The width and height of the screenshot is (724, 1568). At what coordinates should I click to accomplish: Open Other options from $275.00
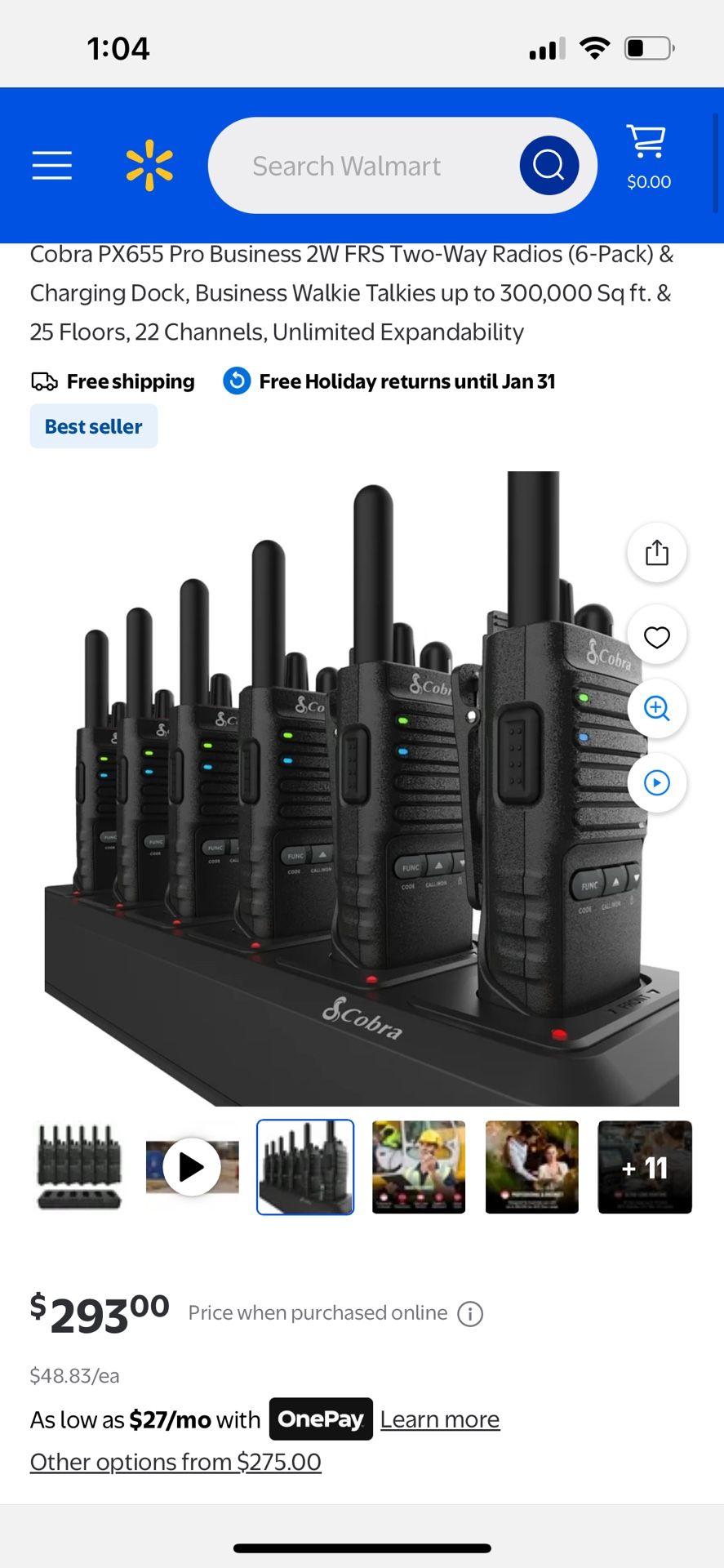(175, 1462)
